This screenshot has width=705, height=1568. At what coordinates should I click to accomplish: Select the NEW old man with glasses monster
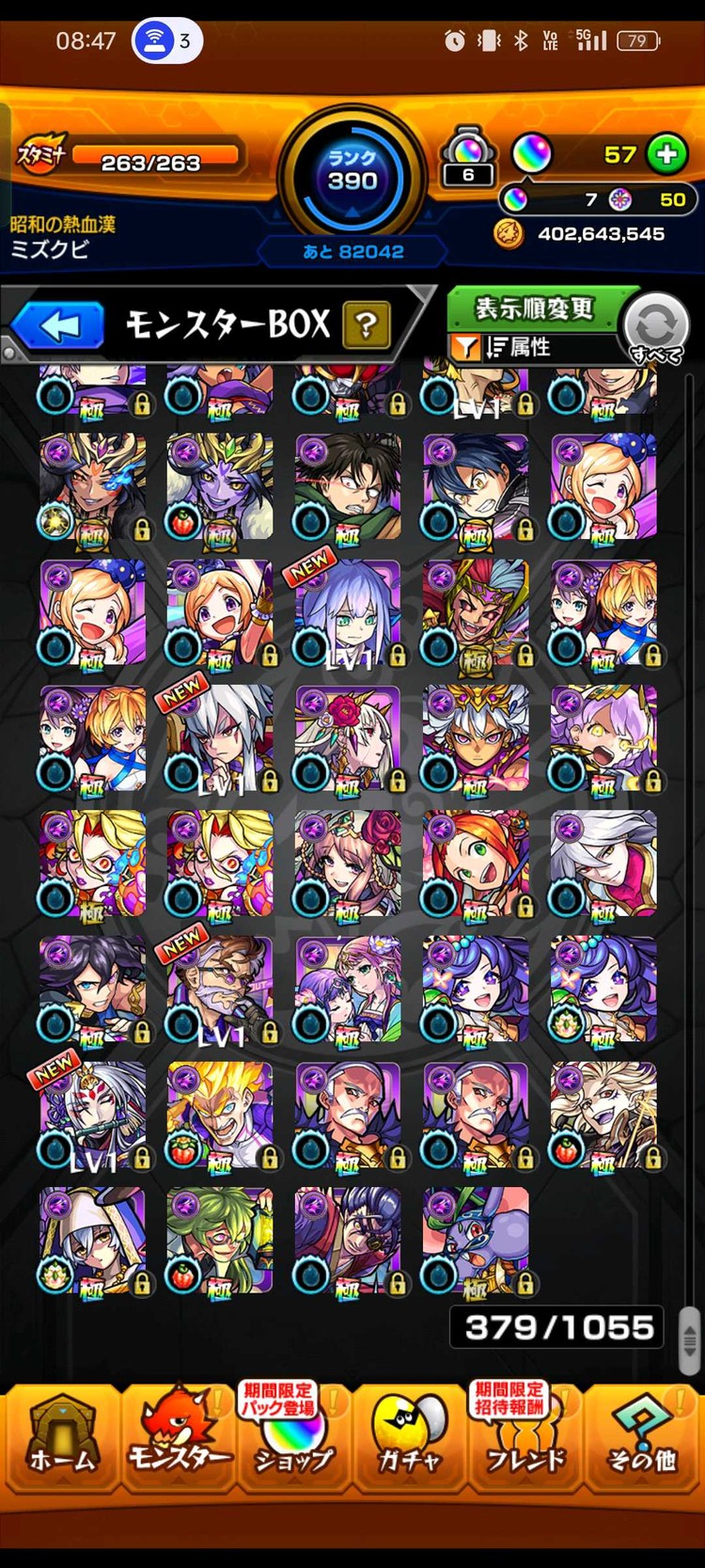(220, 989)
